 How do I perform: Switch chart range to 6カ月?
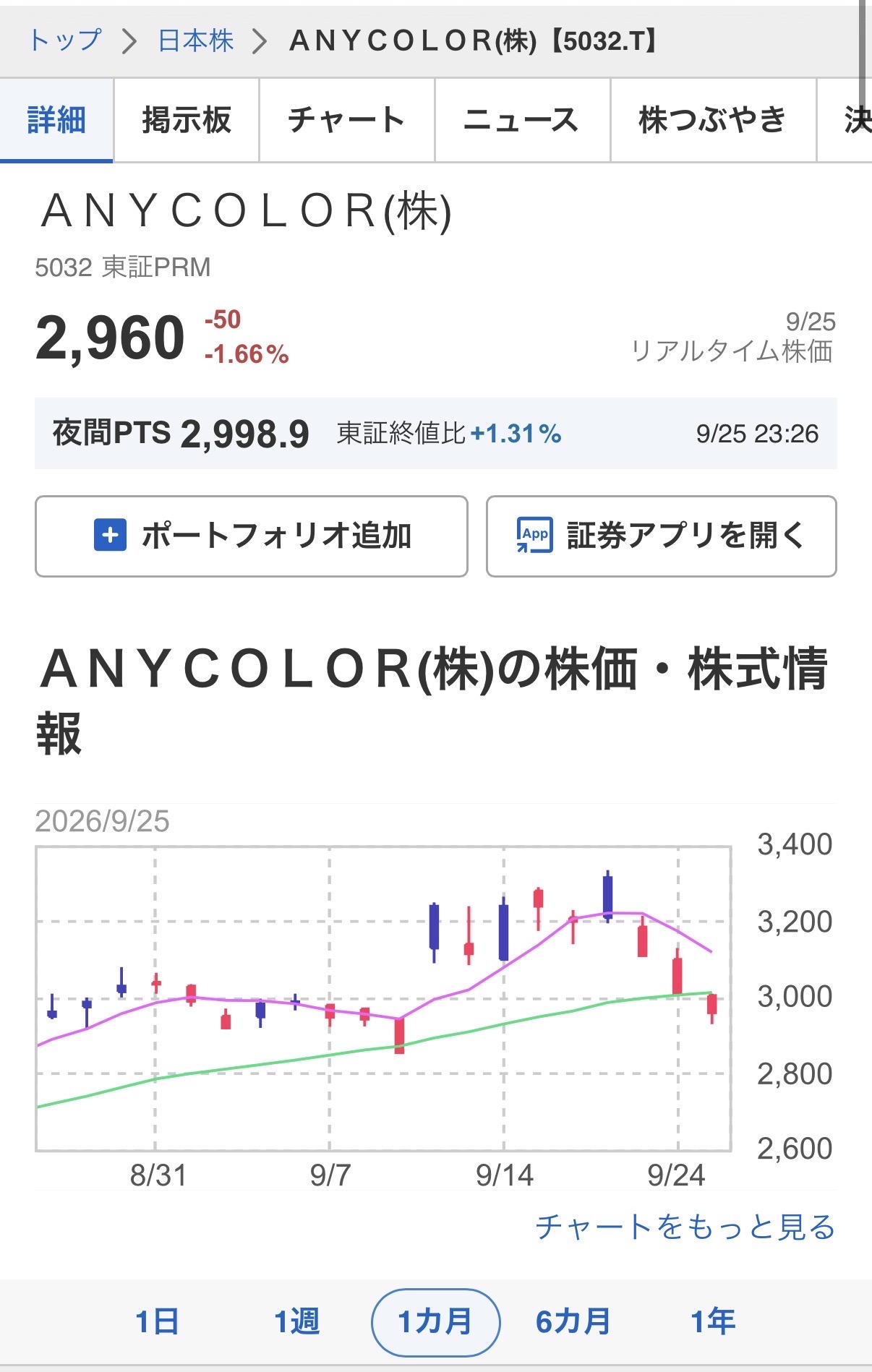573,1321
